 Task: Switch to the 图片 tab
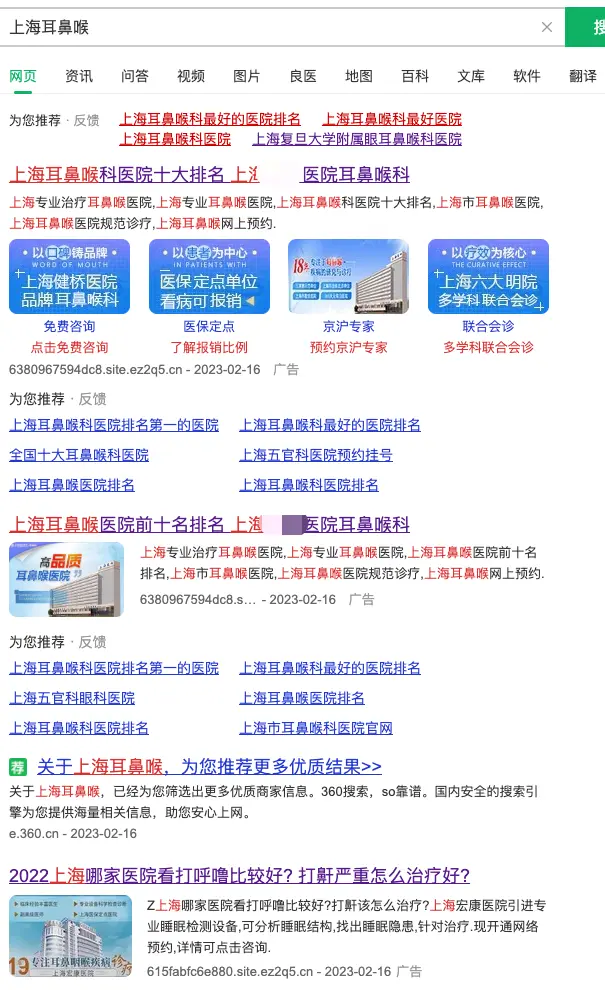(x=247, y=76)
